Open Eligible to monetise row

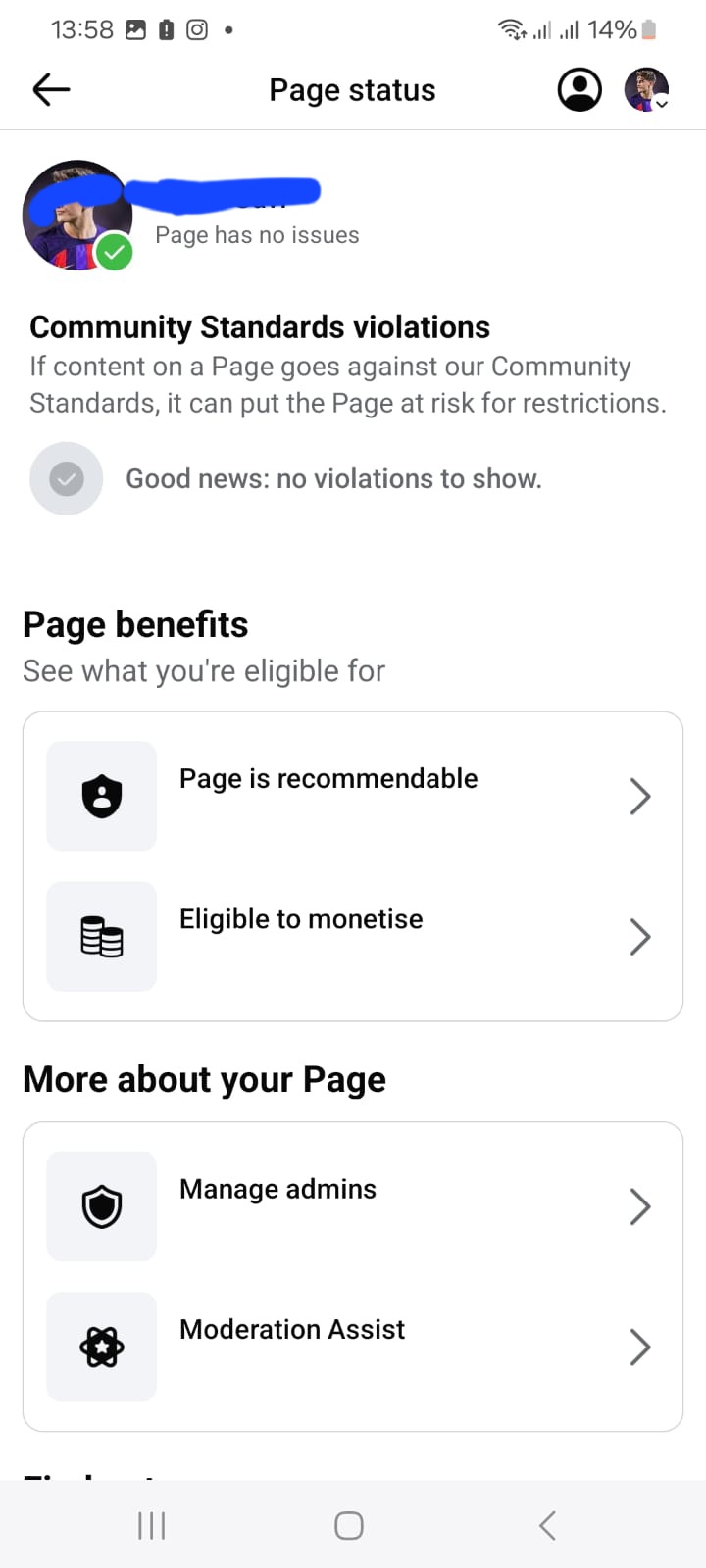coord(353,937)
